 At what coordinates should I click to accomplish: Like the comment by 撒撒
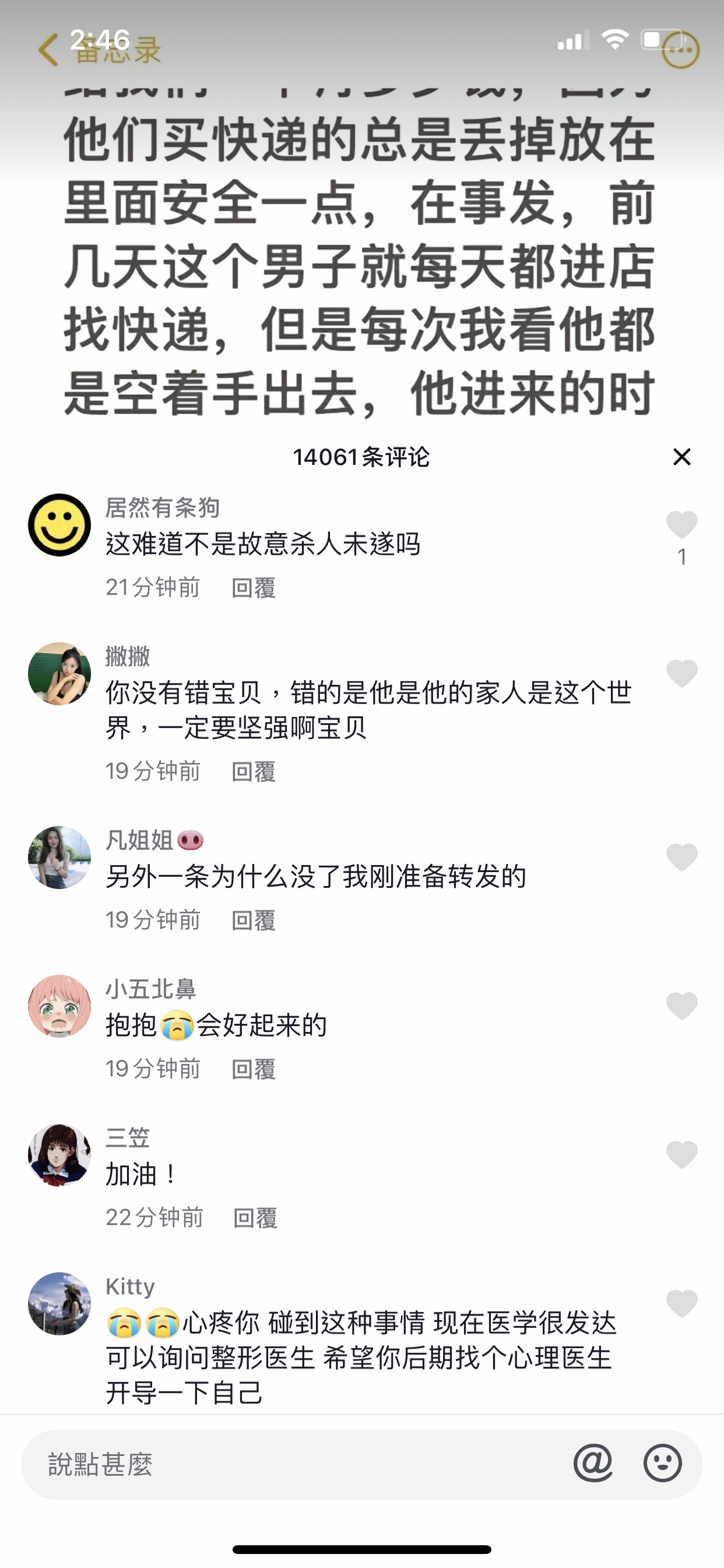(x=681, y=673)
